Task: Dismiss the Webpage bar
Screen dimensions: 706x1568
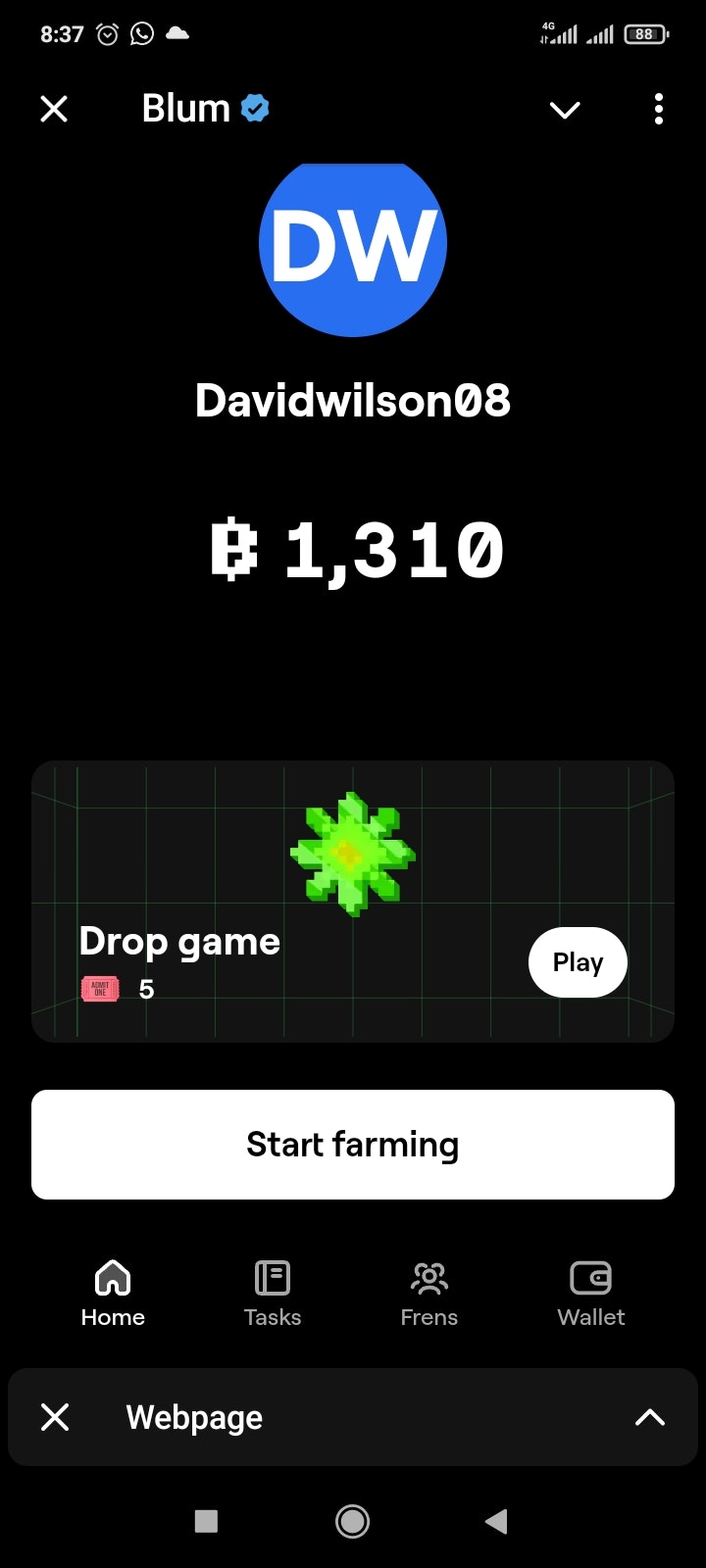Action: pos(55,1417)
